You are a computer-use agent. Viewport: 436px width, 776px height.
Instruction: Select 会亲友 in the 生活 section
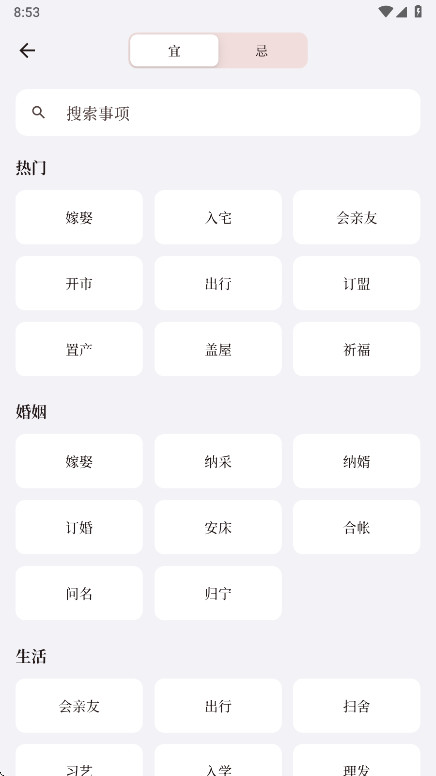pos(79,706)
